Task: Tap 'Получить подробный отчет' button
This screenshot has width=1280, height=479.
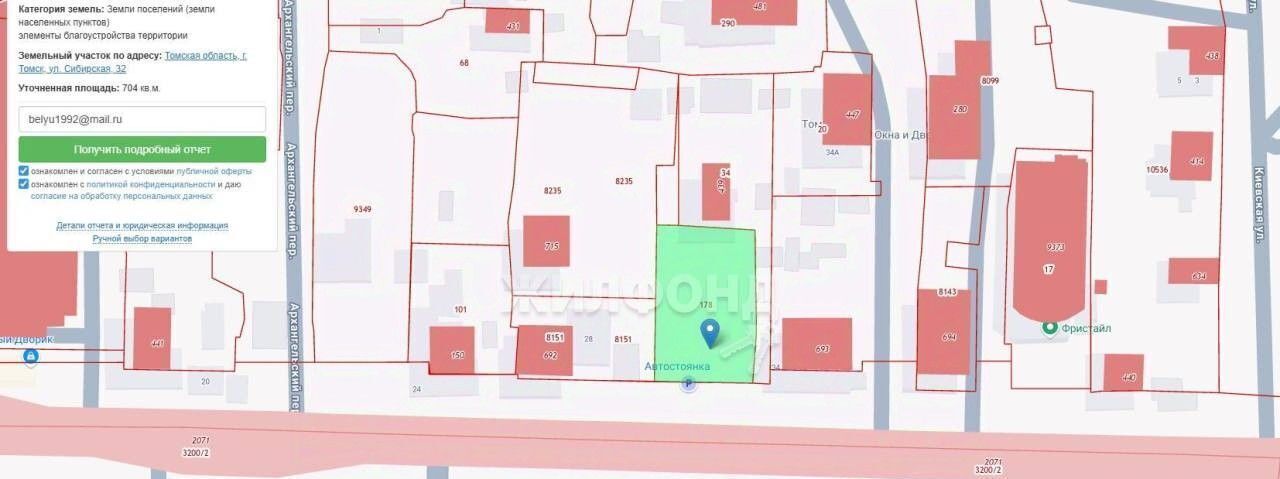Action: pyautogui.click(x=142, y=150)
